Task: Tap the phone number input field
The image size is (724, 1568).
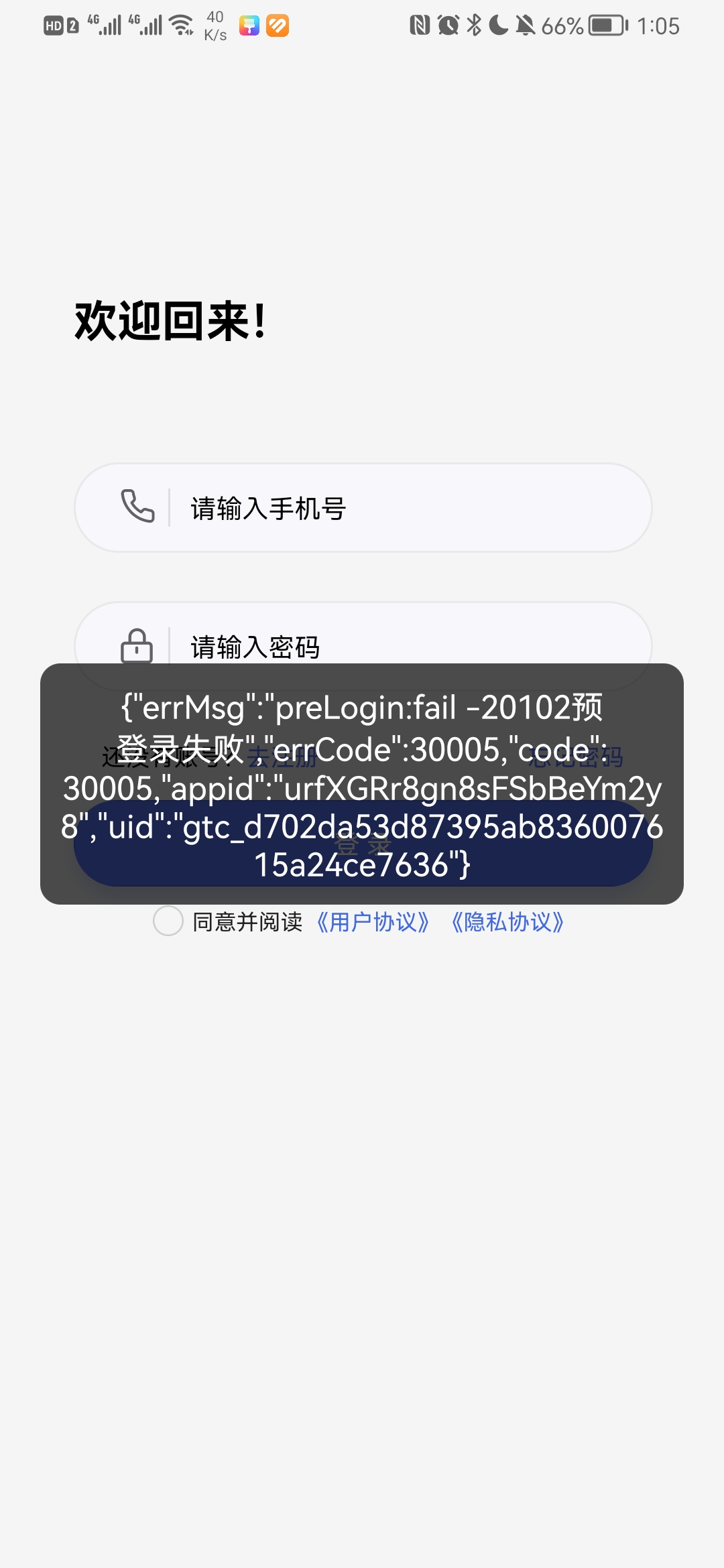Action: click(x=402, y=508)
